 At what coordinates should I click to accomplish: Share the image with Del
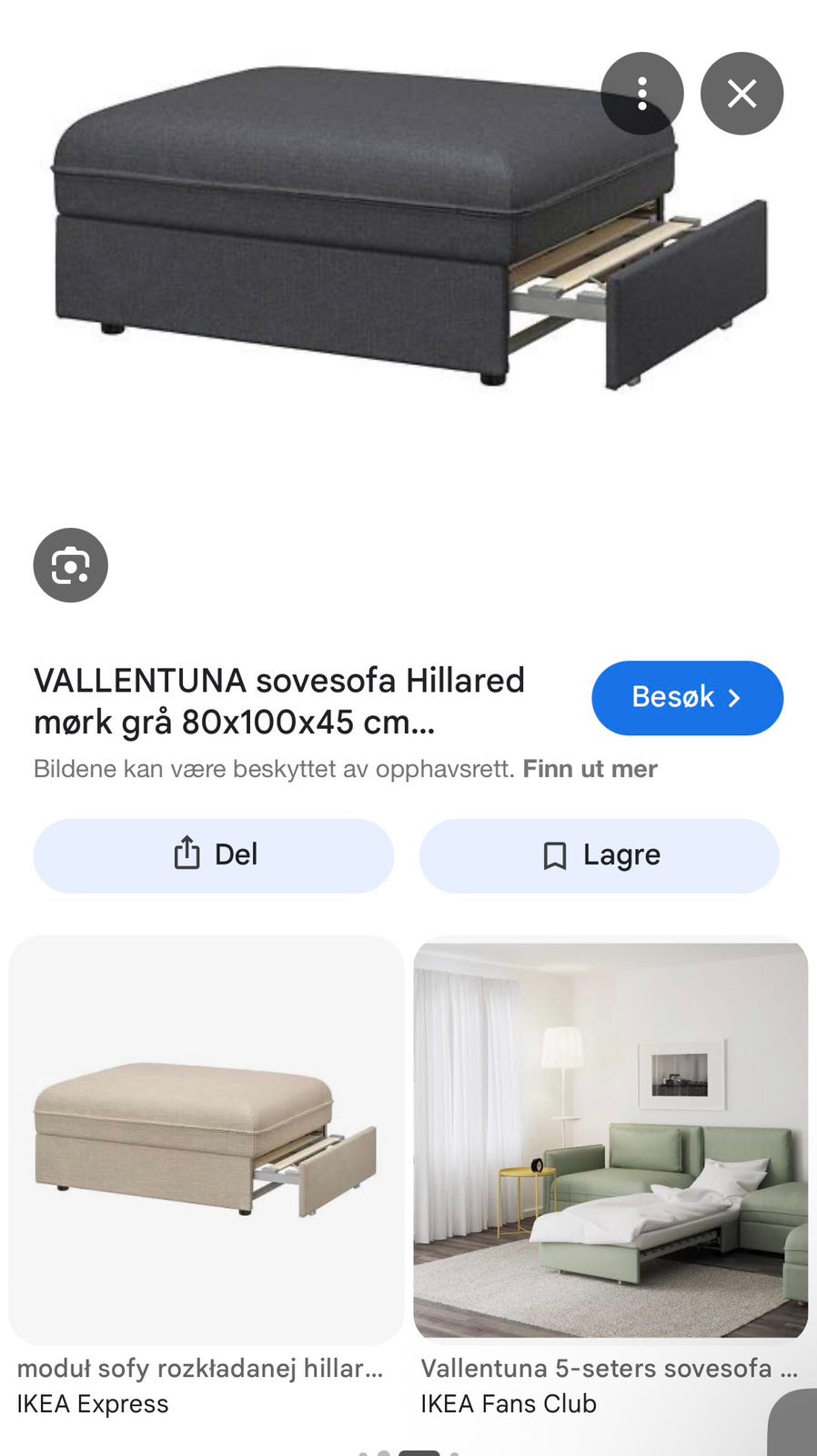click(214, 855)
